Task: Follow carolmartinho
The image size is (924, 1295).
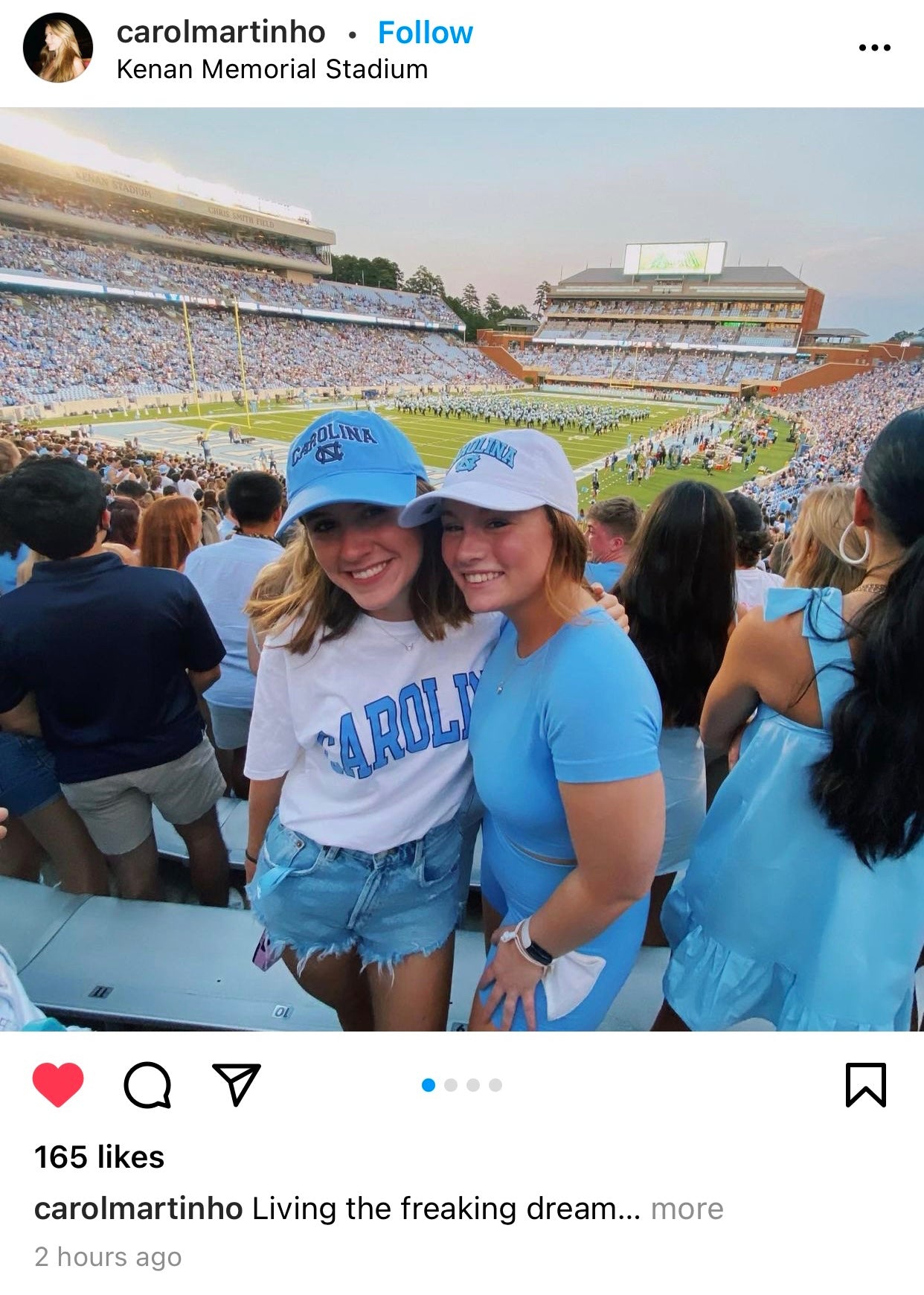Action: pos(425,33)
